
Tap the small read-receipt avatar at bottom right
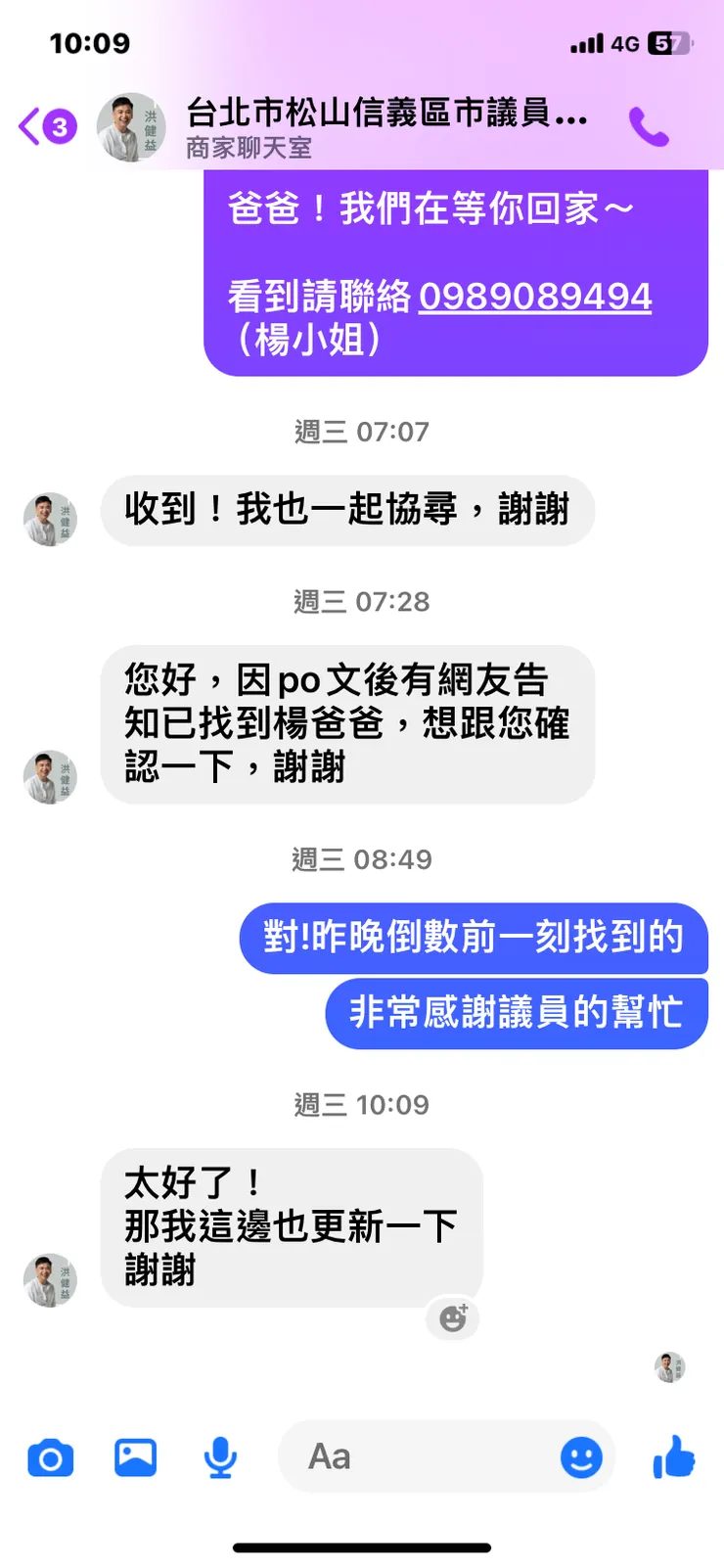[666, 1366]
